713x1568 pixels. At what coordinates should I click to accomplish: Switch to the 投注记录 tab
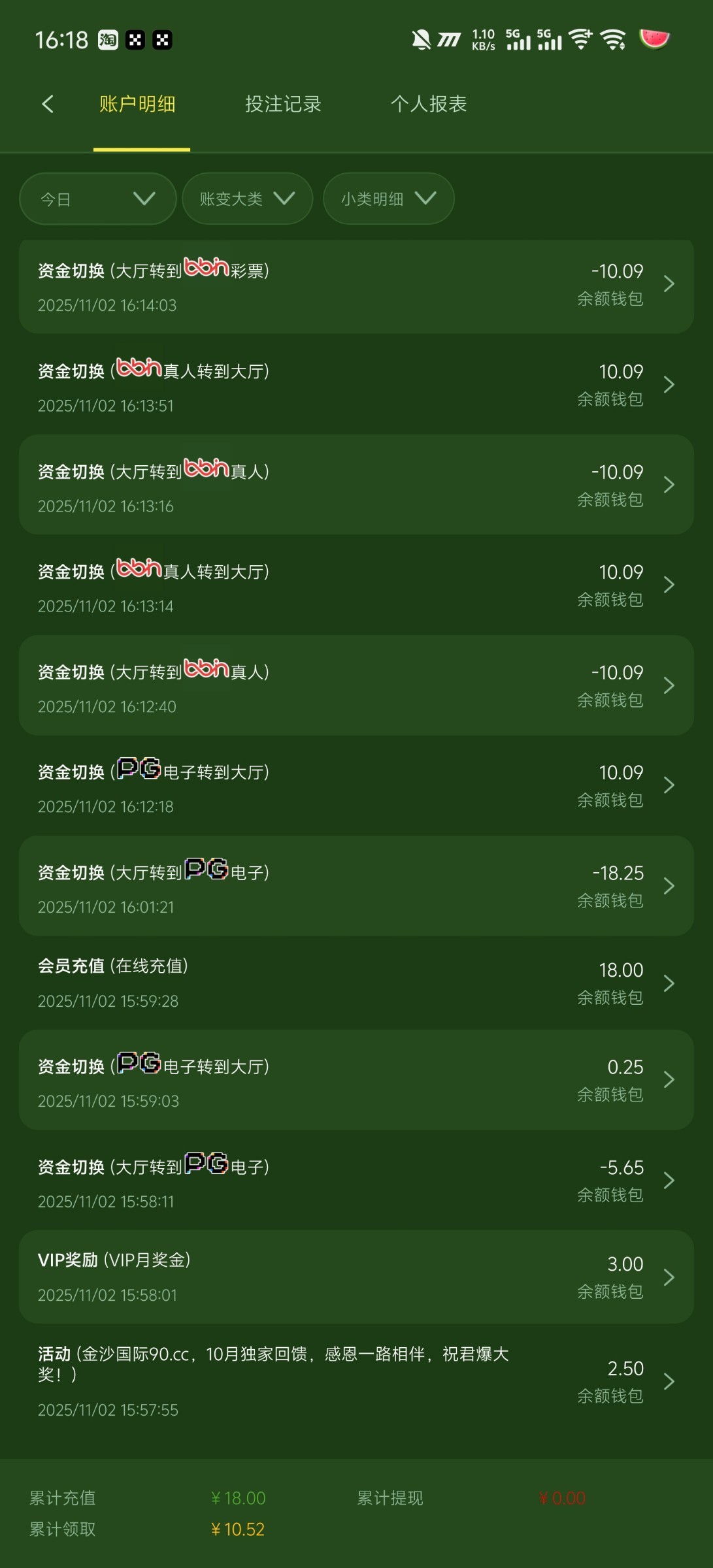283,104
